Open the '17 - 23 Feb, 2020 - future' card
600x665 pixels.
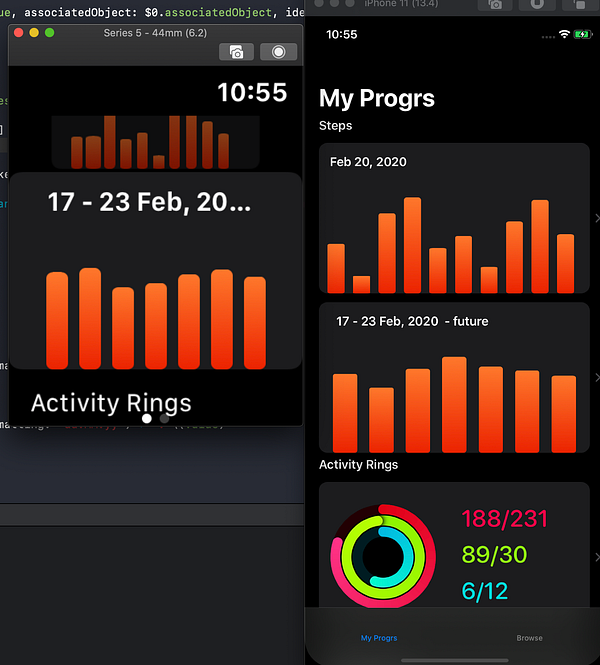(453, 377)
